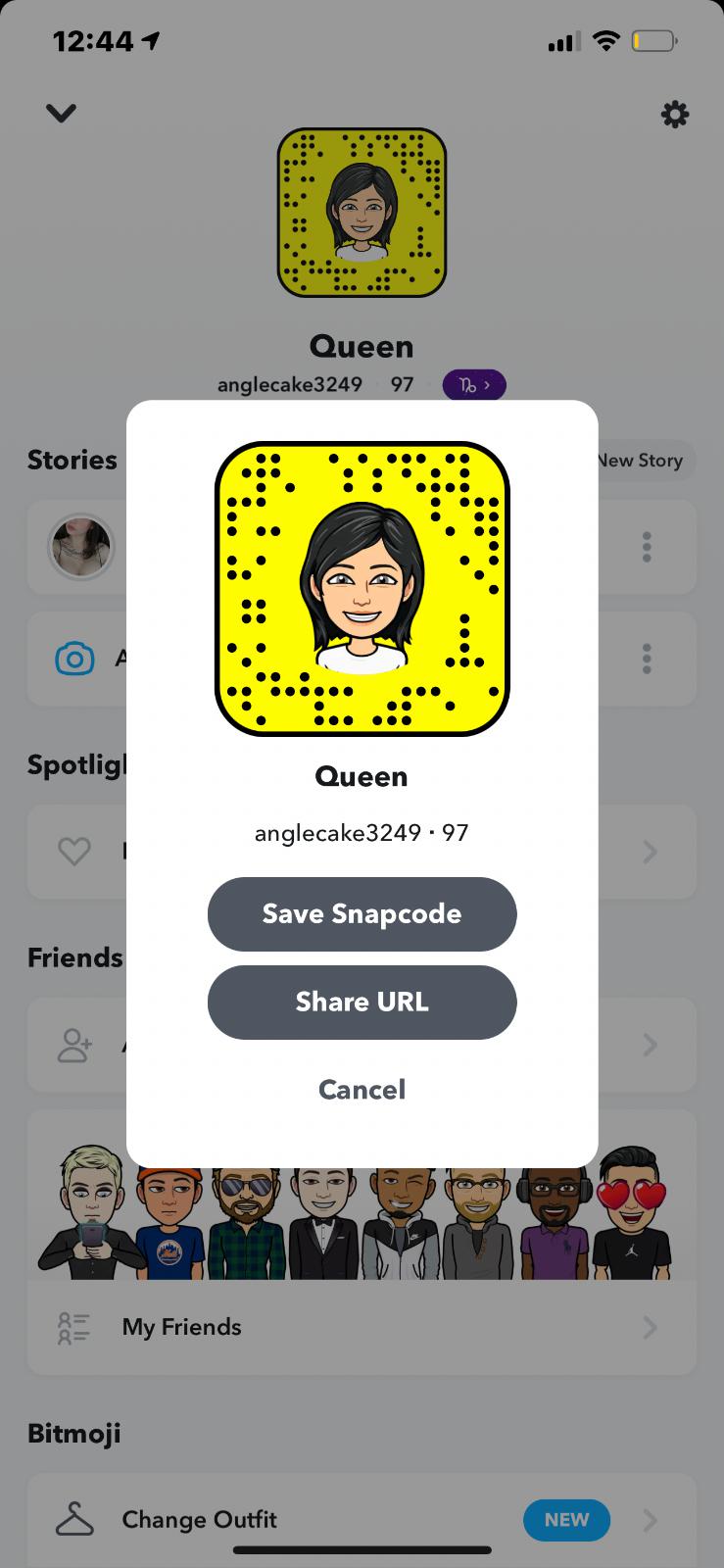The height and width of the screenshot is (1568, 724).
Task: Share the profile URL
Action: click(x=362, y=1002)
